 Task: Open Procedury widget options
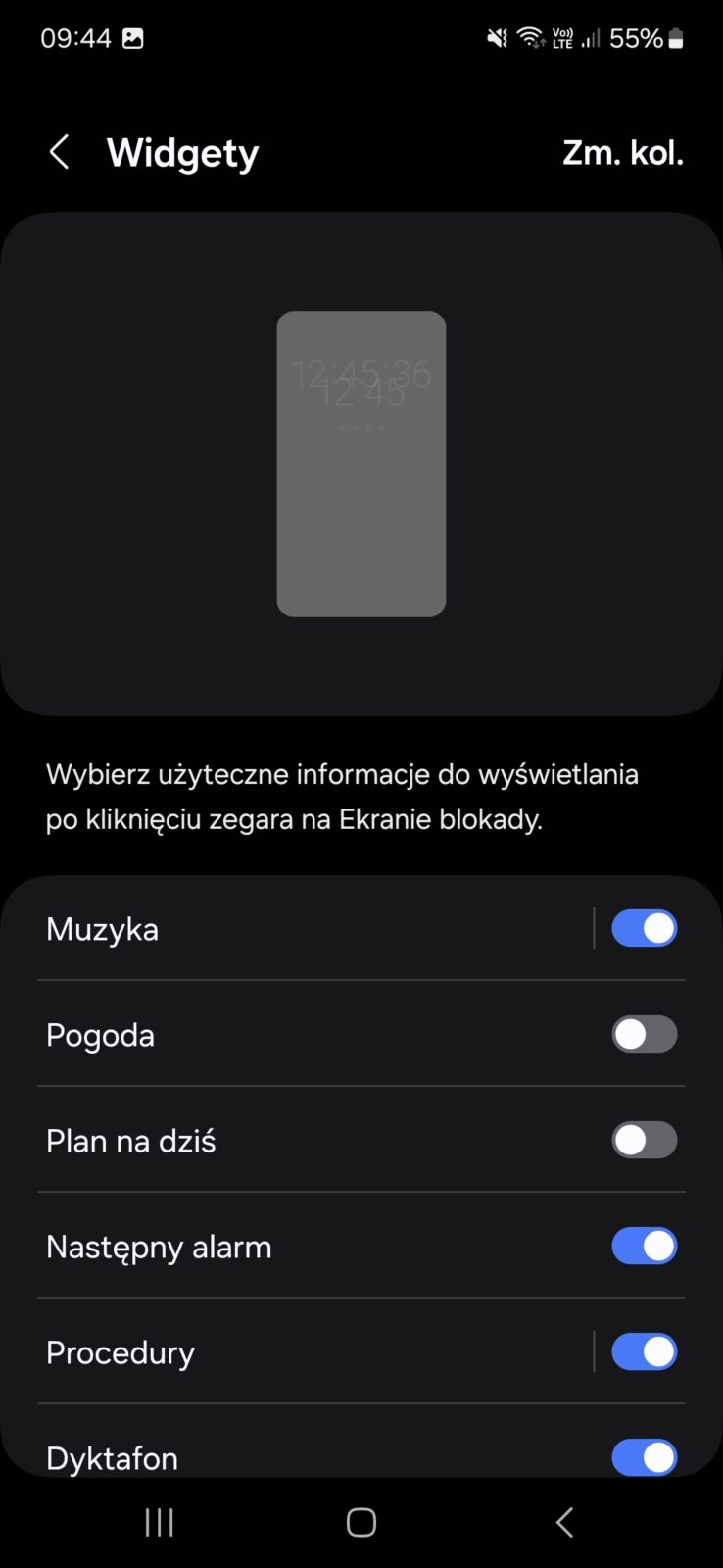point(294,1351)
